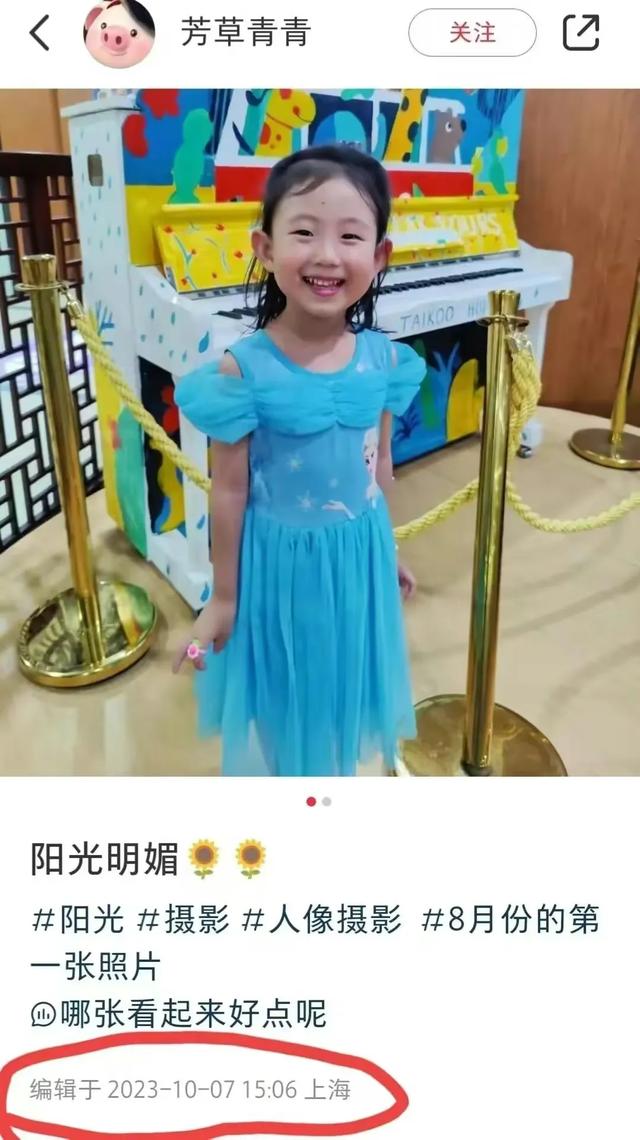Image resolution: width=640 pixels, height=1140 pixels.
Task: Go back using the top-left arrow
Action: (39, 33)
